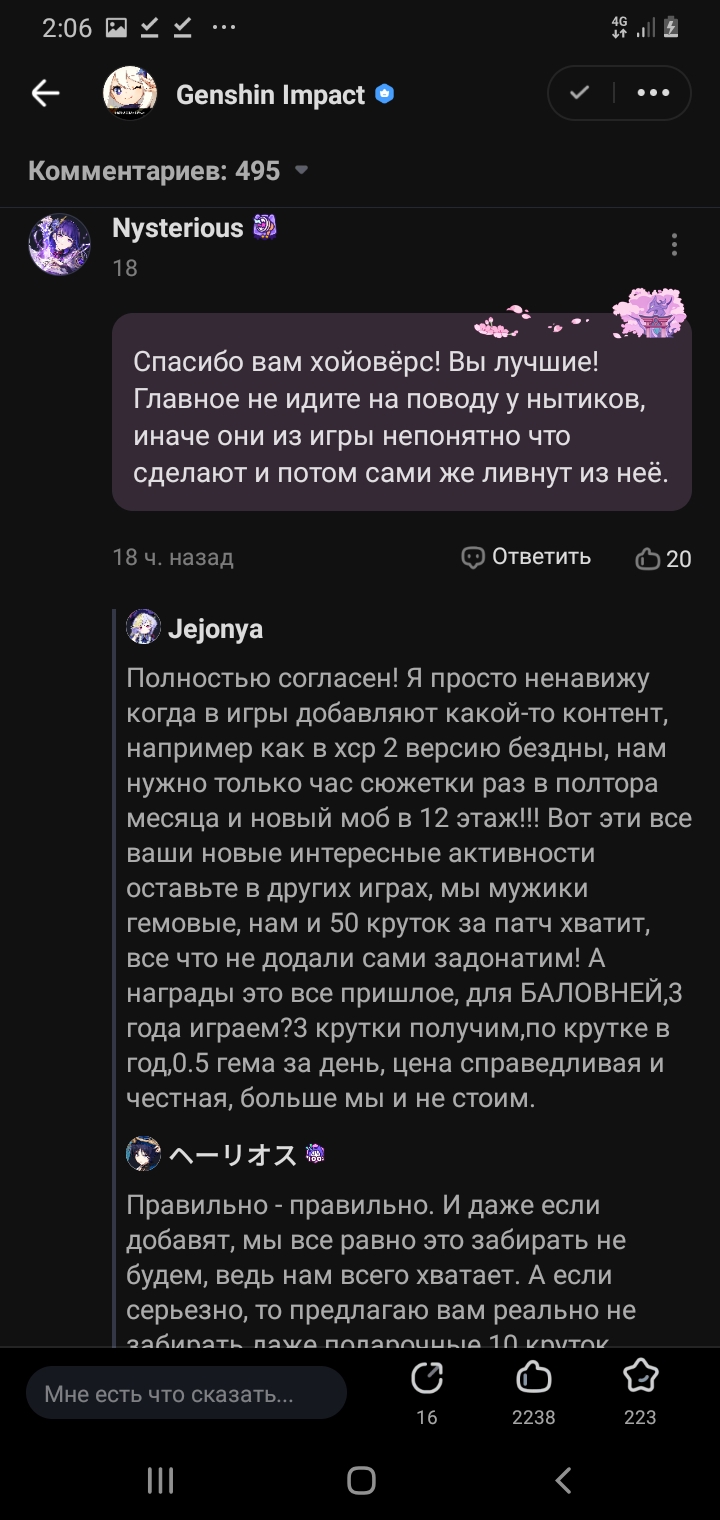Screen dimensions: 720x1520
Task: Open recent apps from the navigation bar
Action: click(x=160, y=1480)
